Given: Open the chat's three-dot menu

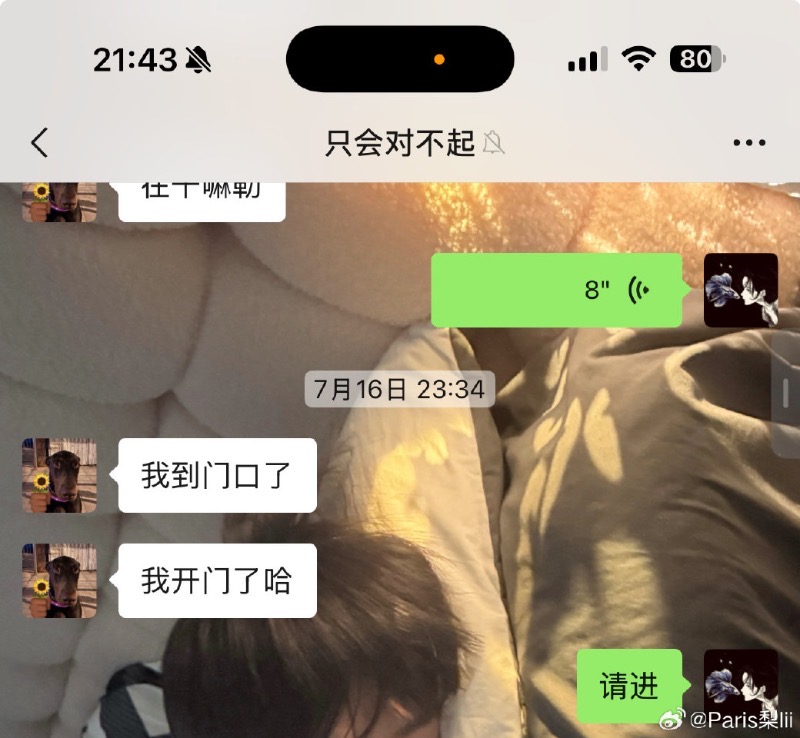Looking at the screenshot, I should coord(749,143).
